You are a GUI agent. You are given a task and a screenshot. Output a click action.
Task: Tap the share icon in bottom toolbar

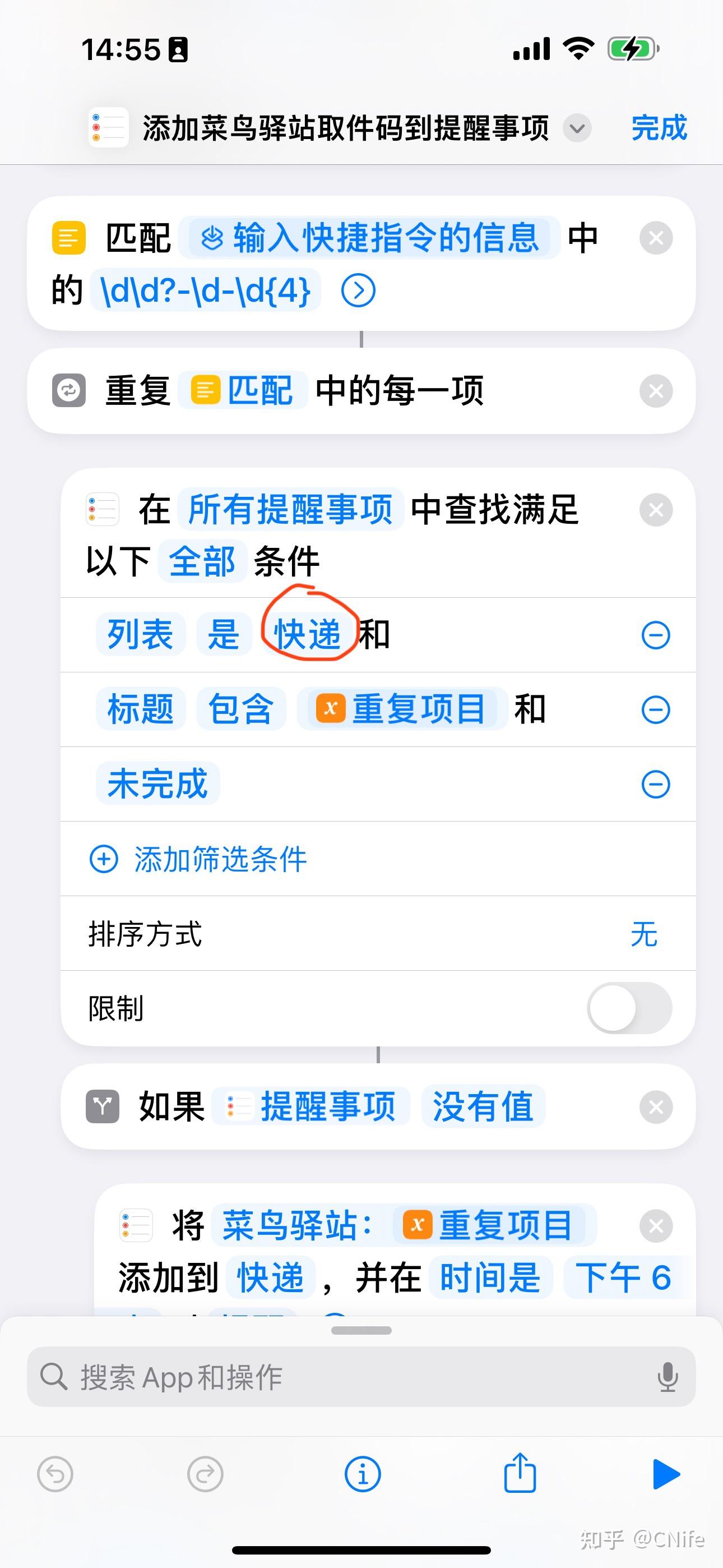[x=519, y=1474]
